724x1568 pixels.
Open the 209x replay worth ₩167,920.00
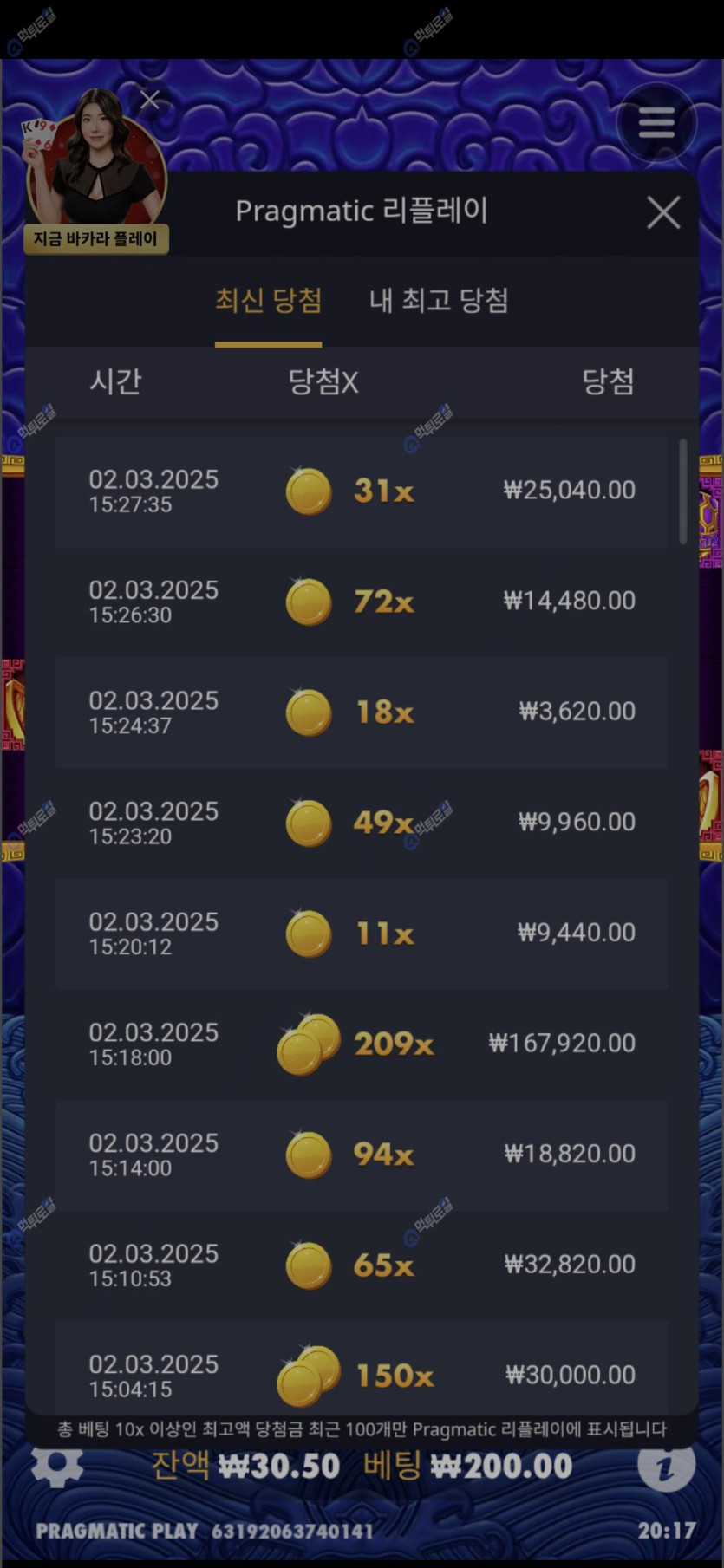(x=362, y=1044)
